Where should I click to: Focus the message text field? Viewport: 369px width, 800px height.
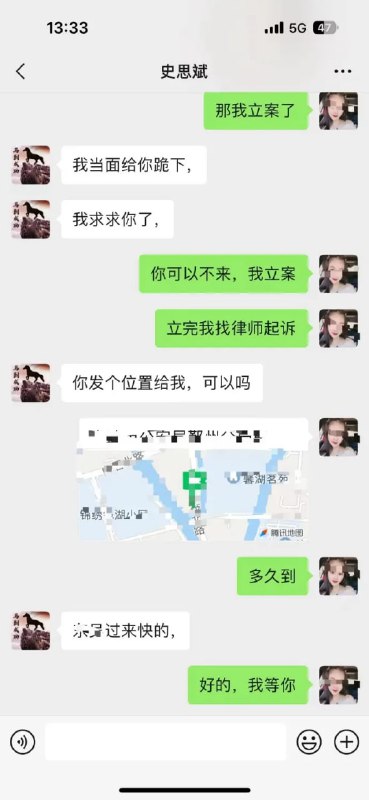click(165, 742)
